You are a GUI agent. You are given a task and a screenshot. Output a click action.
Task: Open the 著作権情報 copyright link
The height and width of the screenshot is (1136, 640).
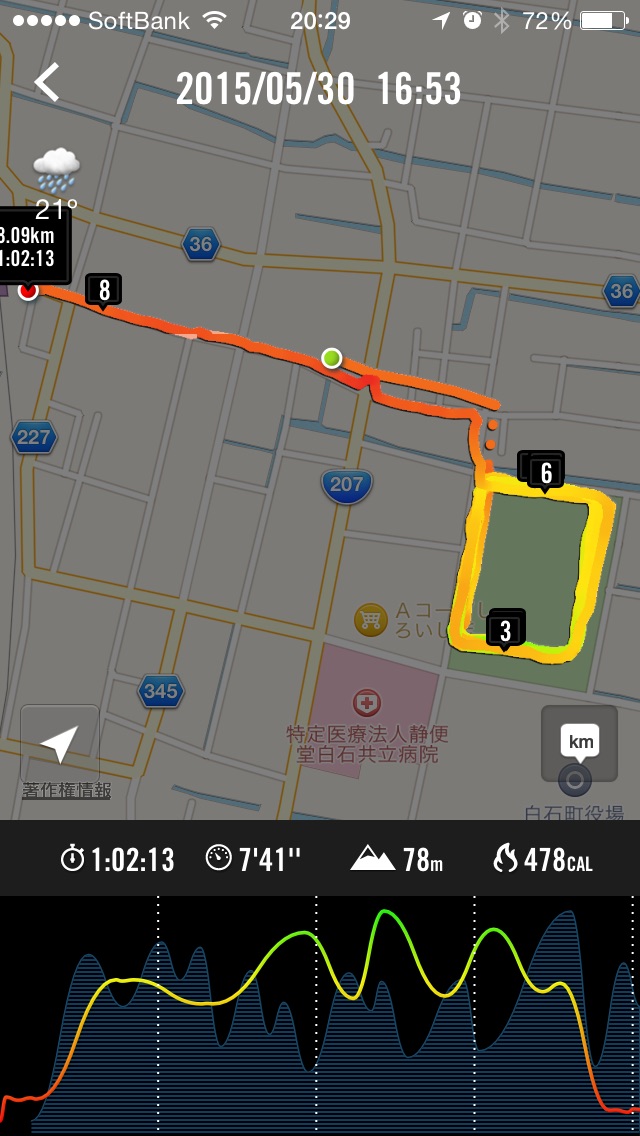point(67,790)
